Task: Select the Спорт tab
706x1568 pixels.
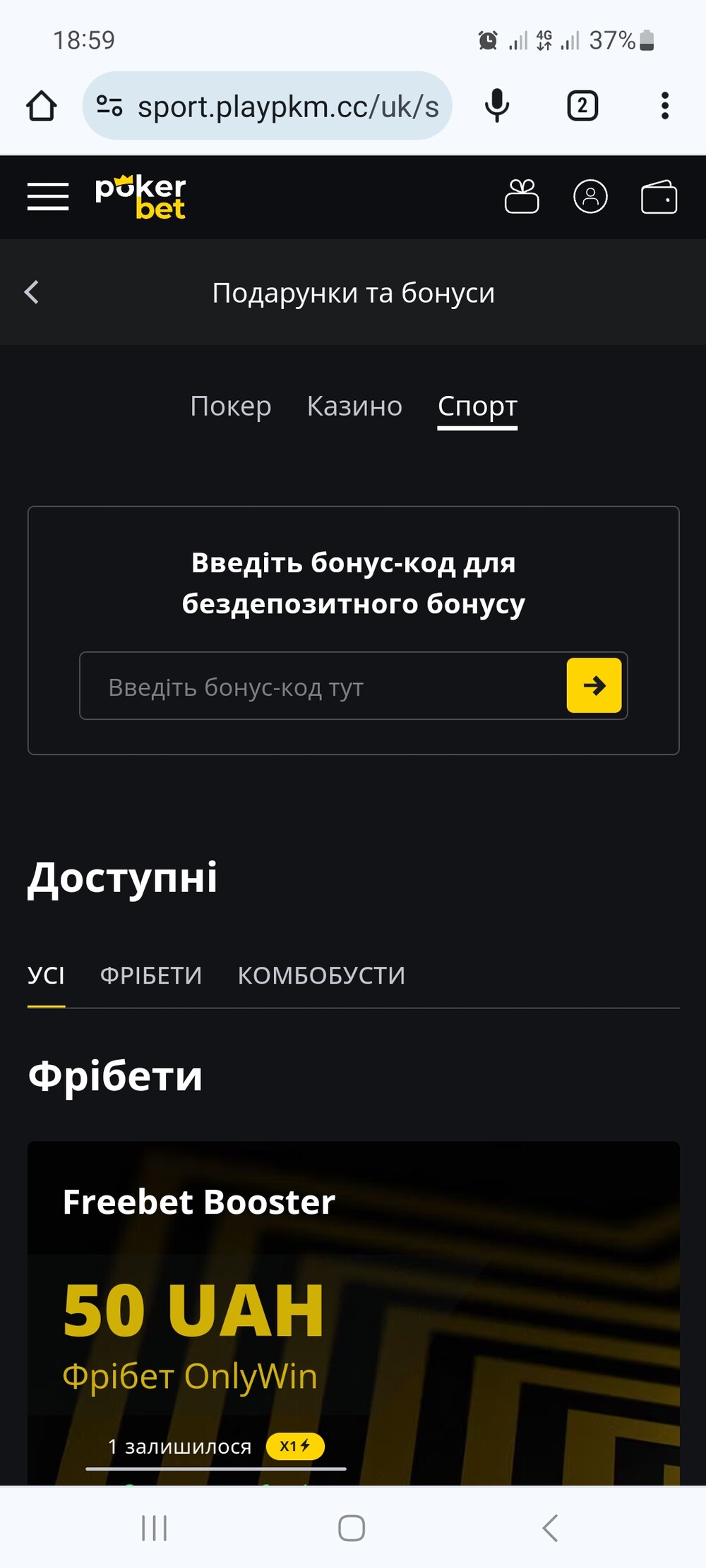Action: coord(477,407)
